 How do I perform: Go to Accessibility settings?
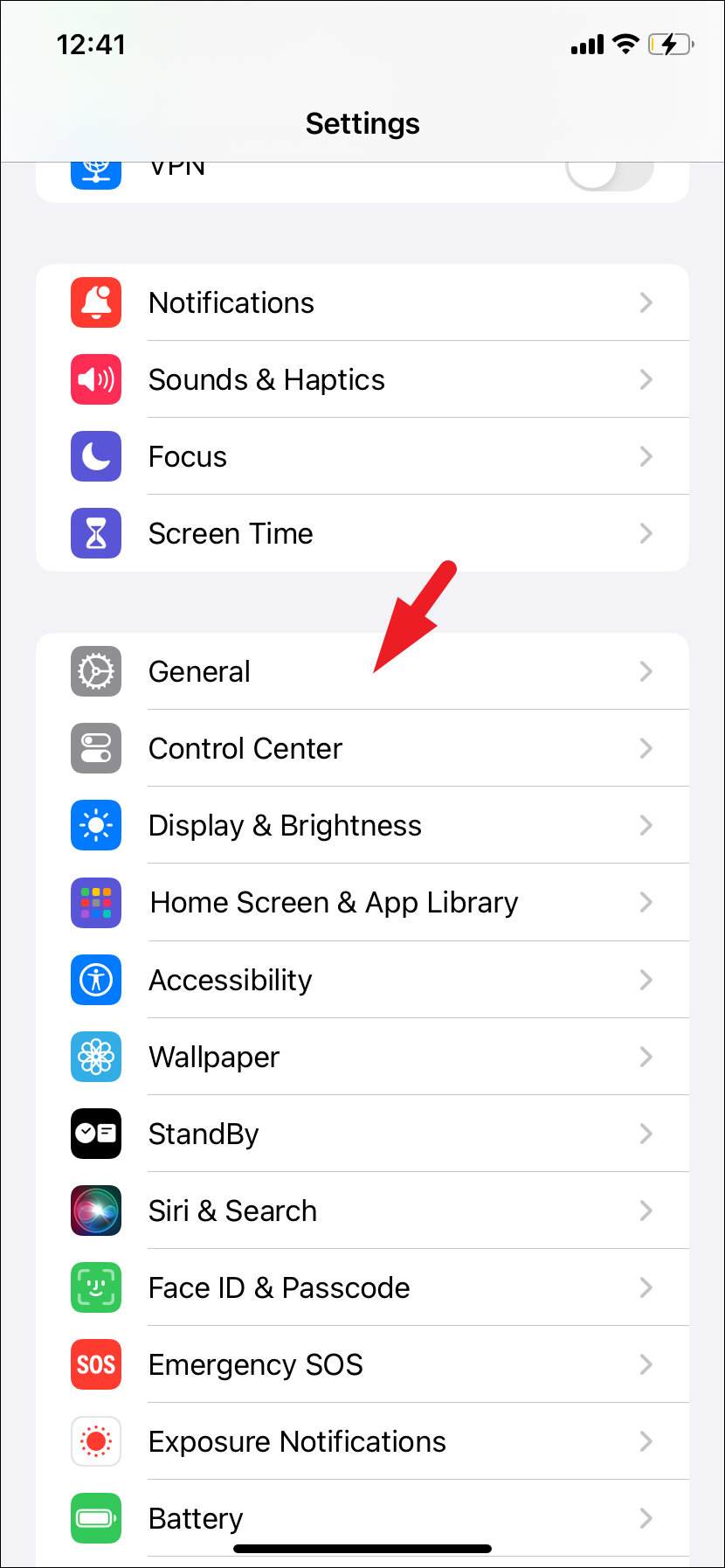[362, 980]
